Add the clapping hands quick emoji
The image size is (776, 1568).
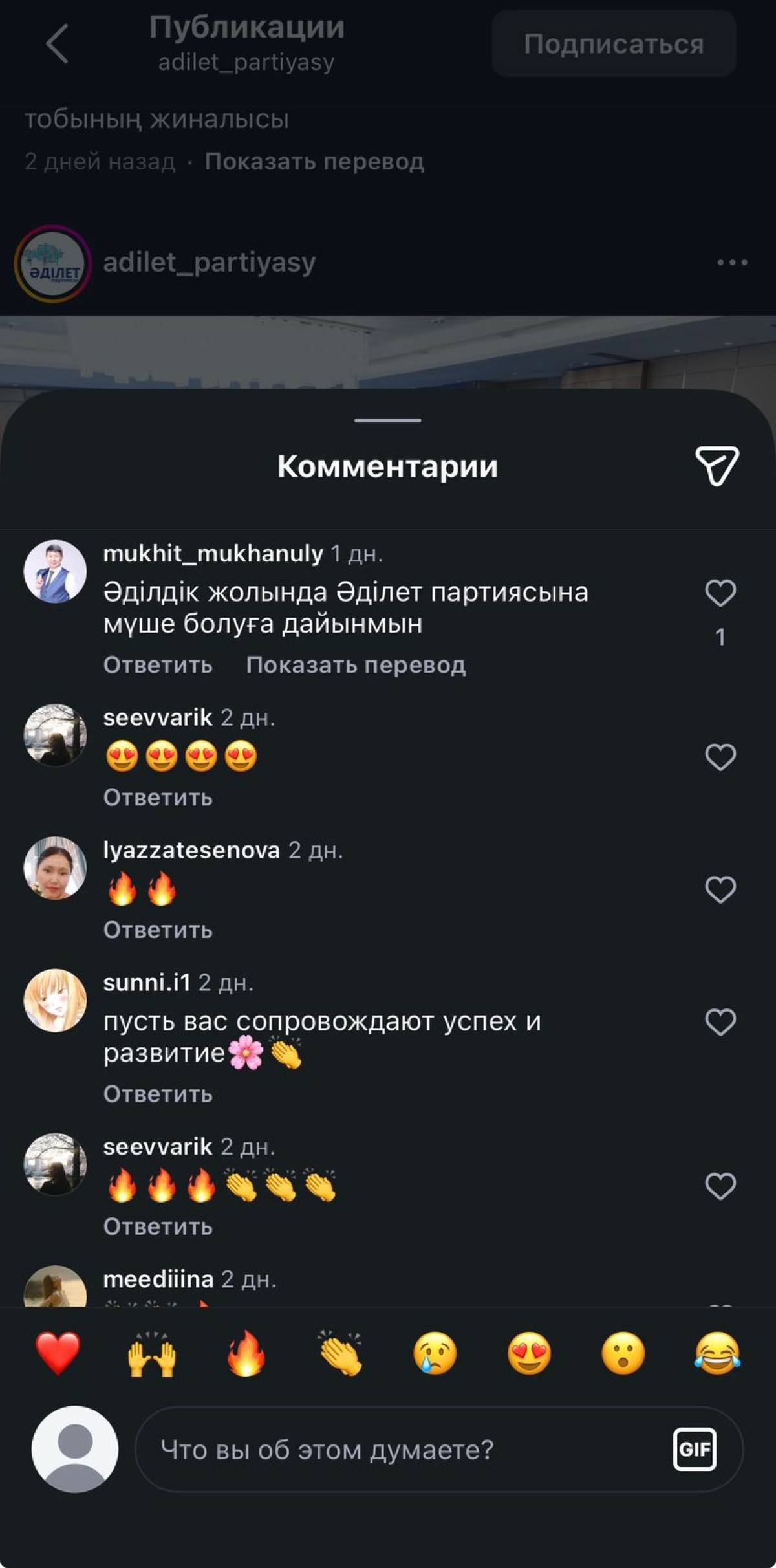(341, 1353)
